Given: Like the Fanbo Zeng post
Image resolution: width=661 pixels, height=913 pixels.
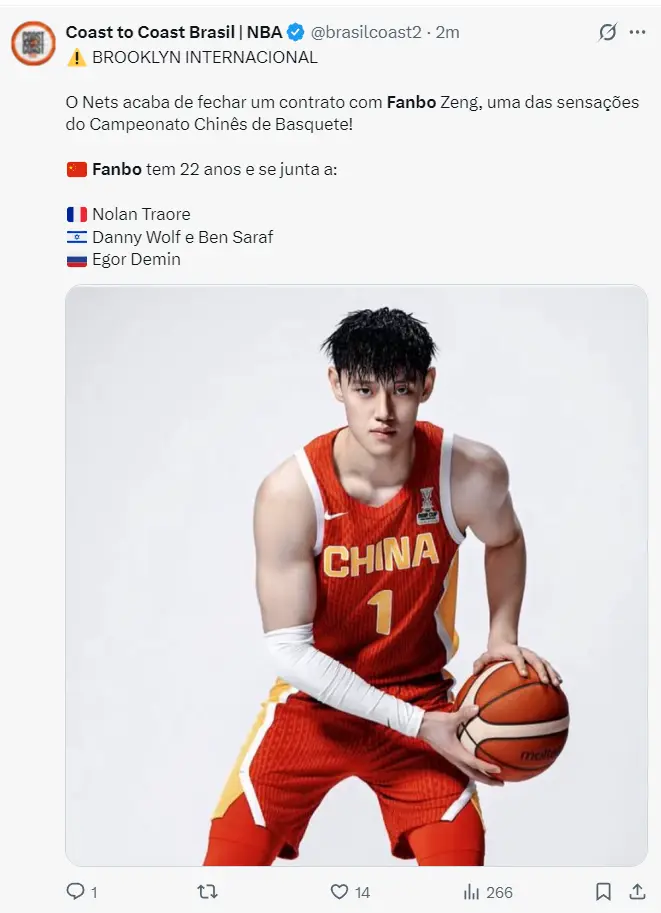Looking at the screenshot, I should point(340,891).
